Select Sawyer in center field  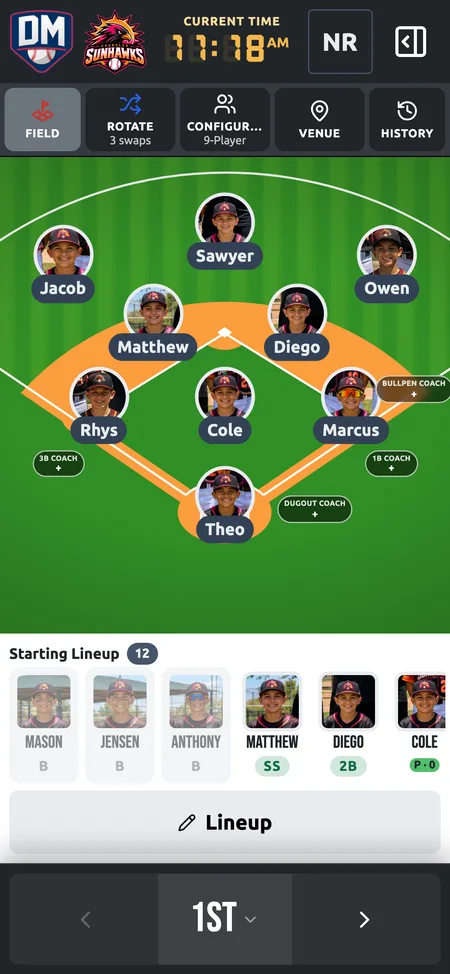click(x=224, y=231)
